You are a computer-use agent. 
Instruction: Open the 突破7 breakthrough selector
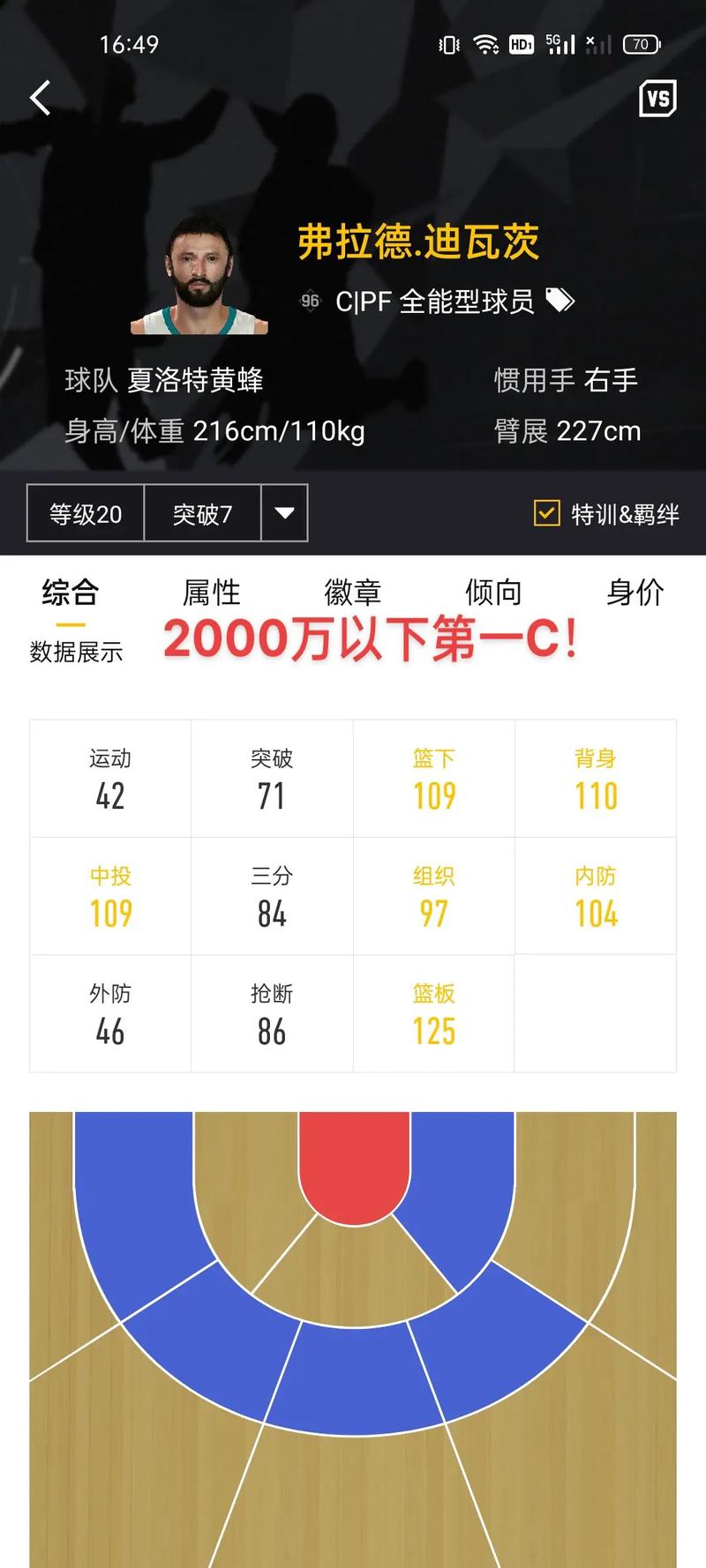(x=205, y=512)
